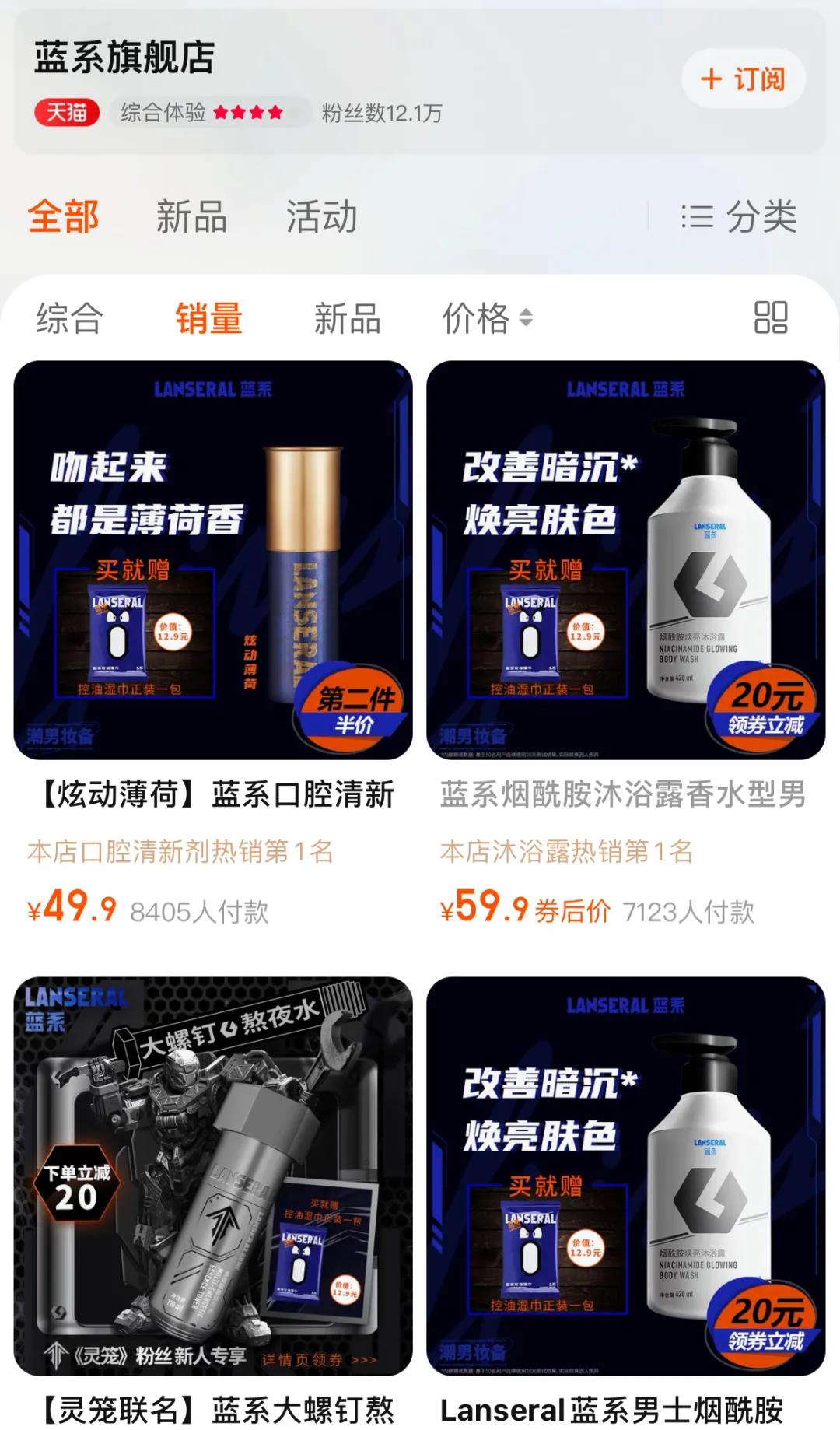Viewport: 840px width, 1430px height.
Task: Switch to the store's top 新品 tab
Action: click(x=191, y=216)
